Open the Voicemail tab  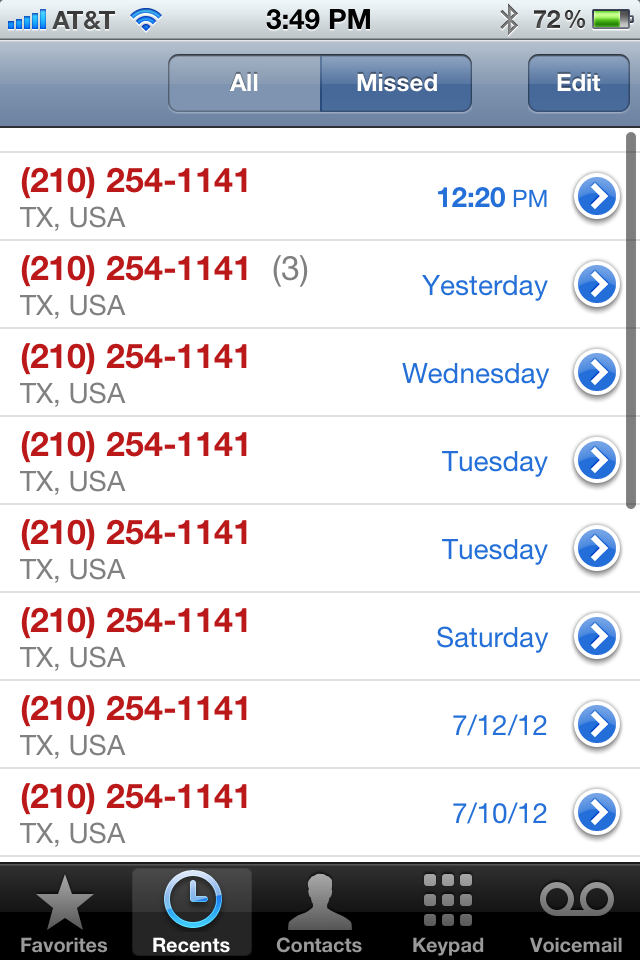576,912
